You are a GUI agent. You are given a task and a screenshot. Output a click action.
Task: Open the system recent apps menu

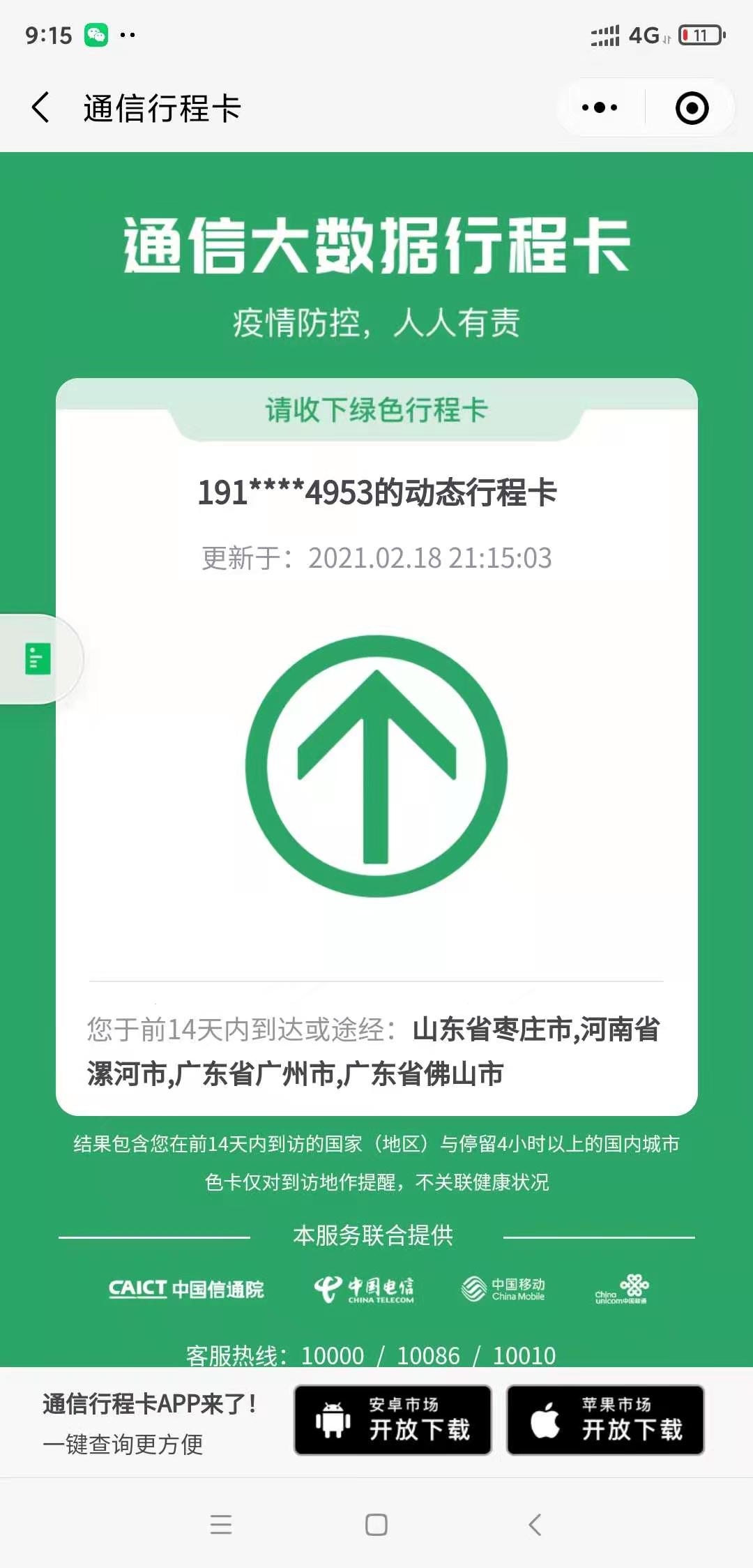pyautogui.click(x=221, y=1525)
